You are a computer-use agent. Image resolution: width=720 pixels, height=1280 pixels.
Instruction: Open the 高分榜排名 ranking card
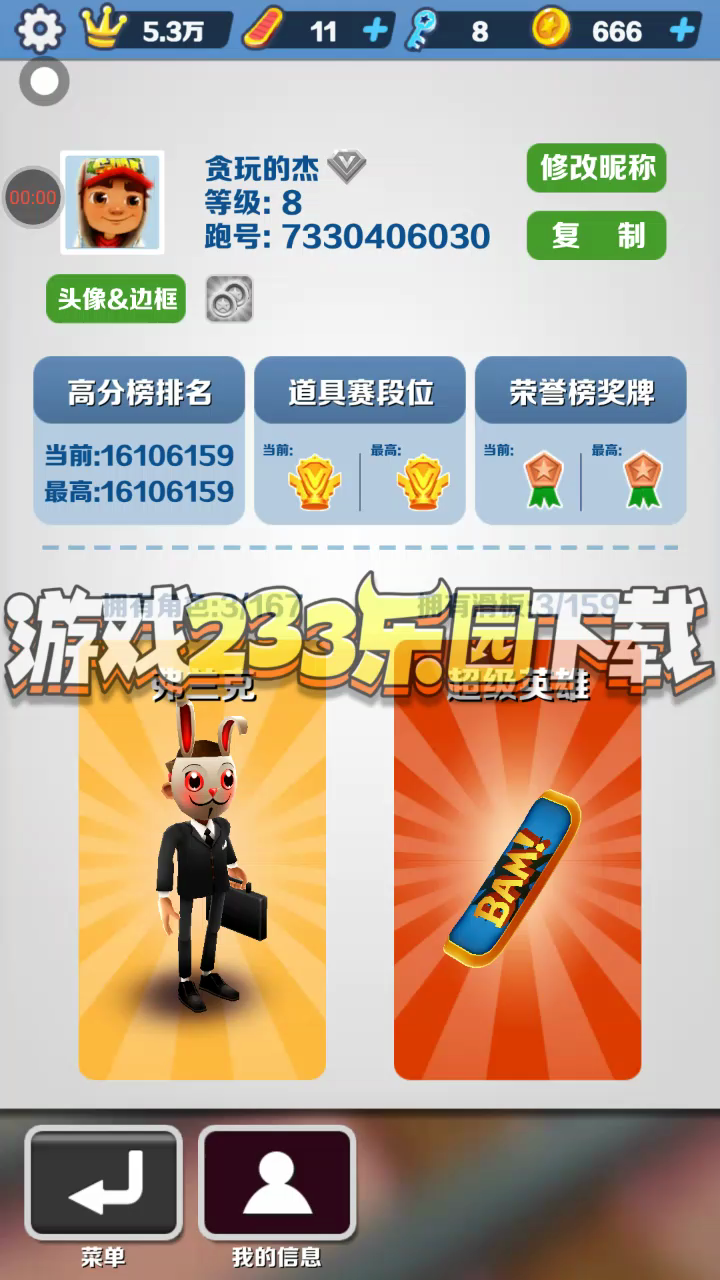pyautogui.click(x=139, y=440)
